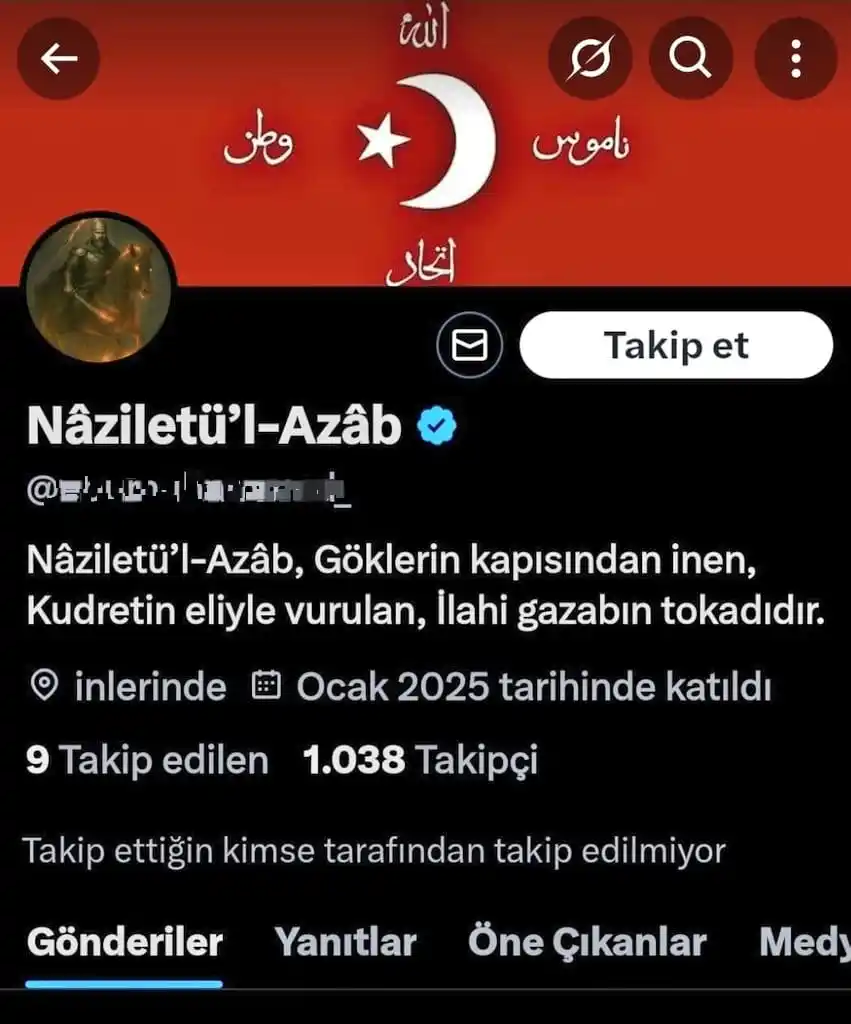Open the three-dot overflow menu
The width and height of the screenshot is (851, 1024).
pyautogui.click(x=795, y=59)
